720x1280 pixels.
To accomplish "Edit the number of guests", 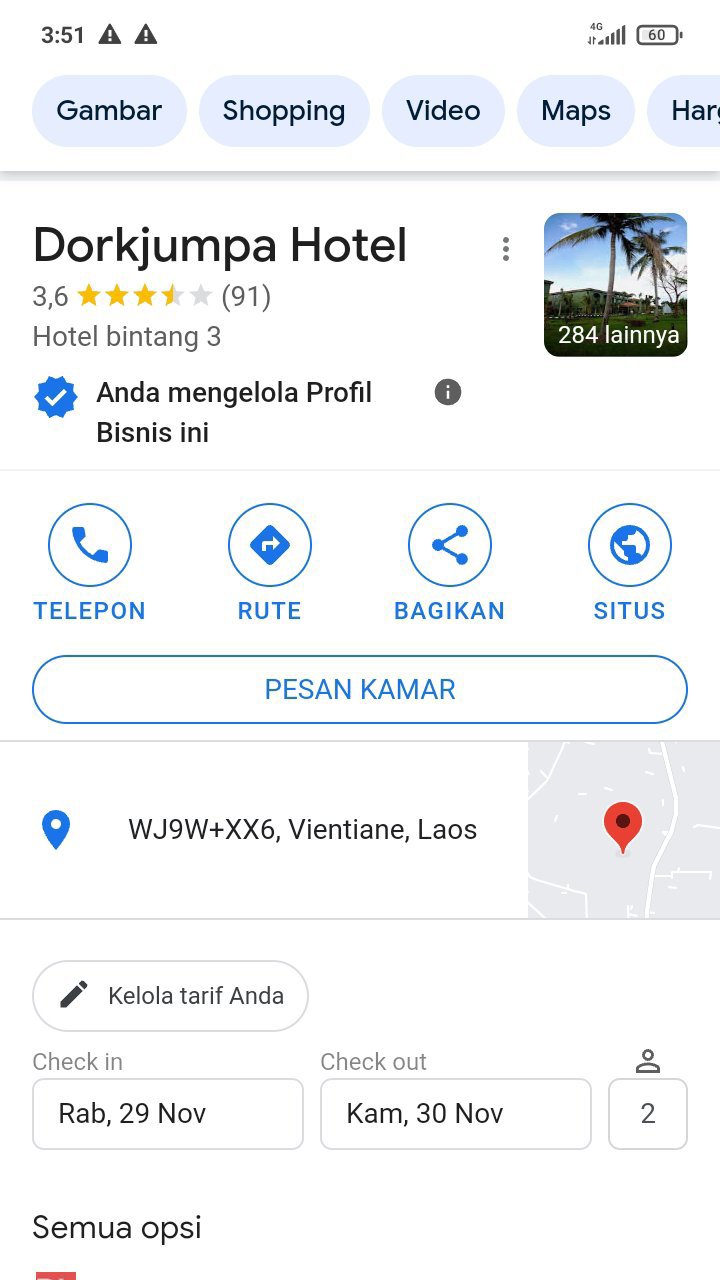I will tap(648, 1114).
